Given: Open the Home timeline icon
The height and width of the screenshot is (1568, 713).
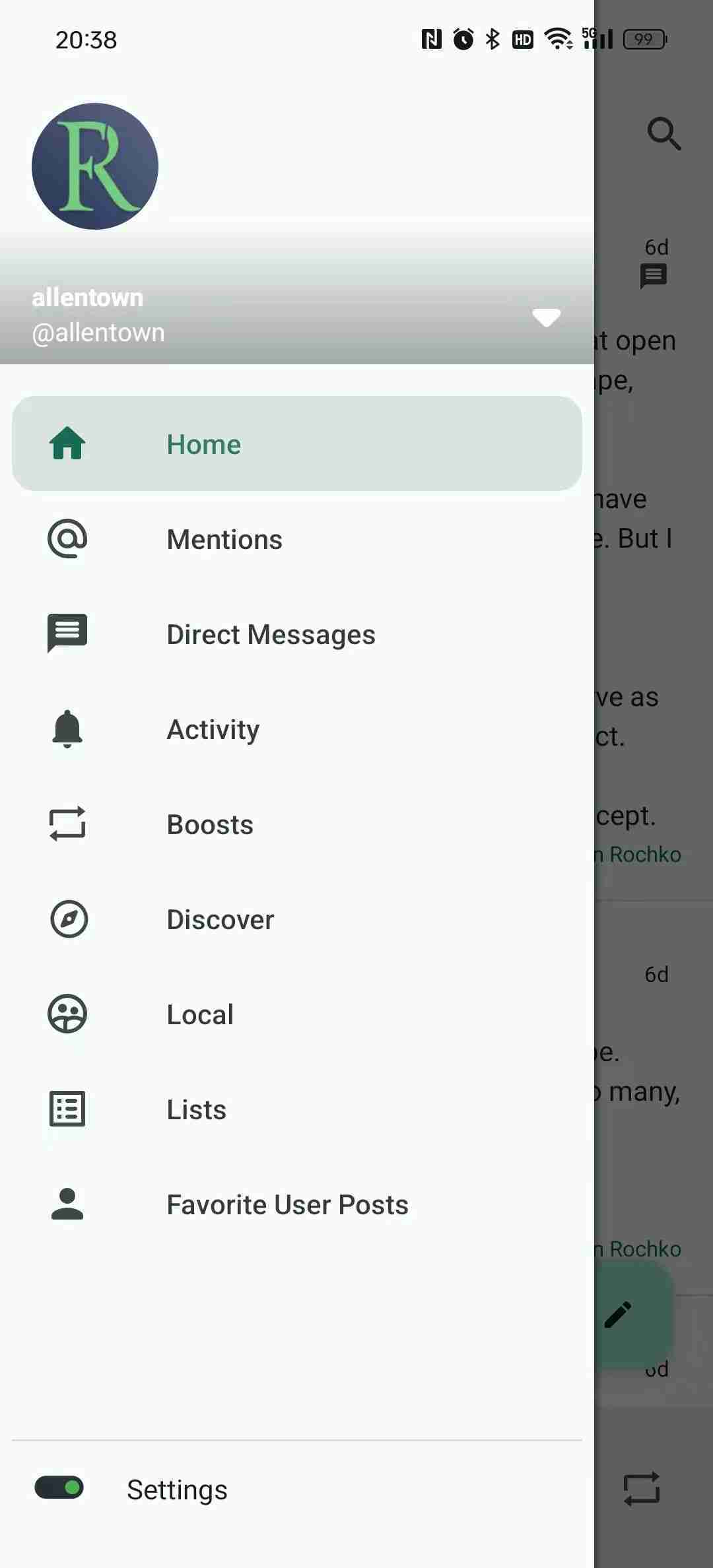Looking at the screenshot, I should click(67, 443).
